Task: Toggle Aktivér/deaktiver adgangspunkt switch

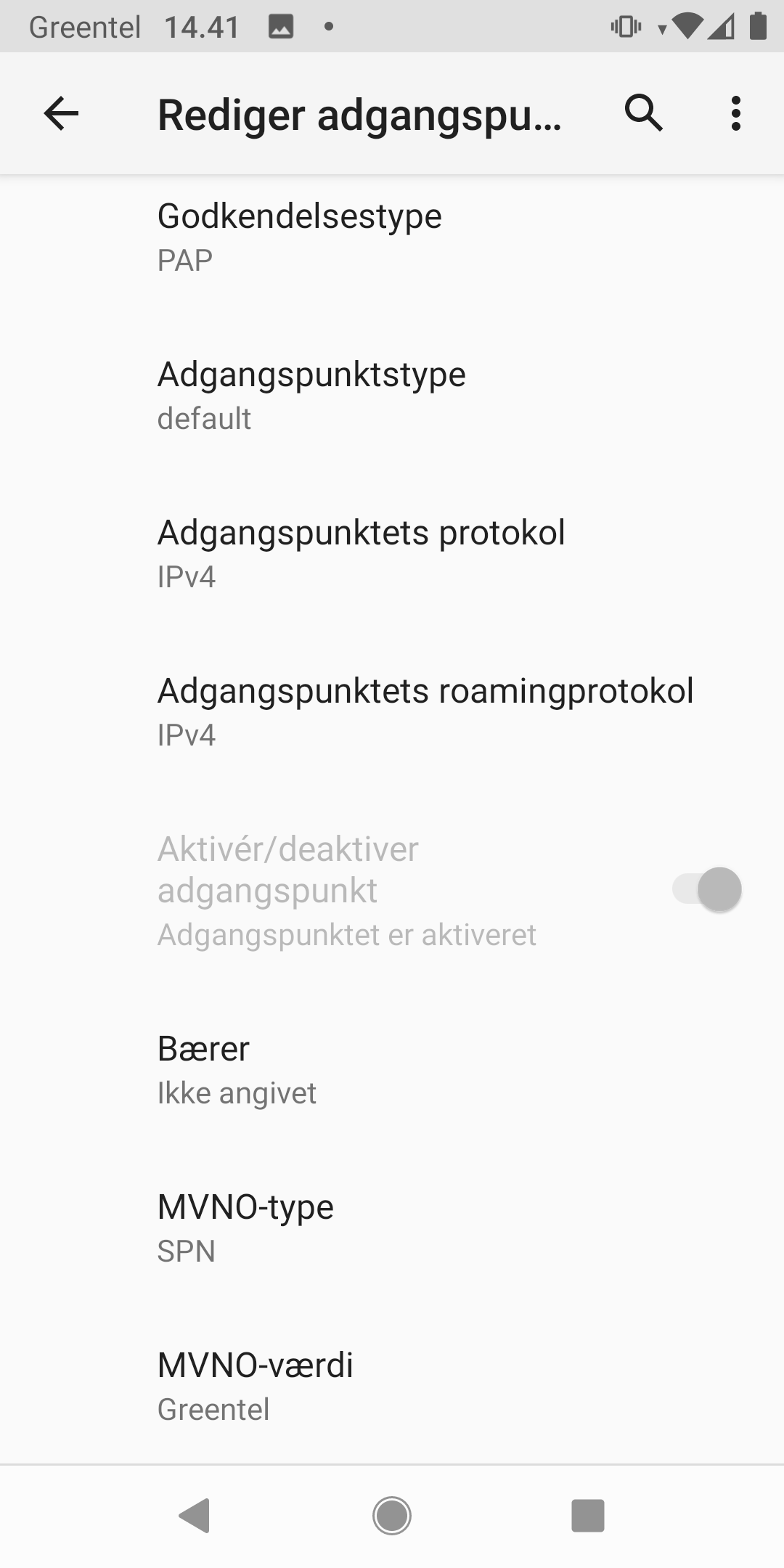Action: (x=707, y=889)
